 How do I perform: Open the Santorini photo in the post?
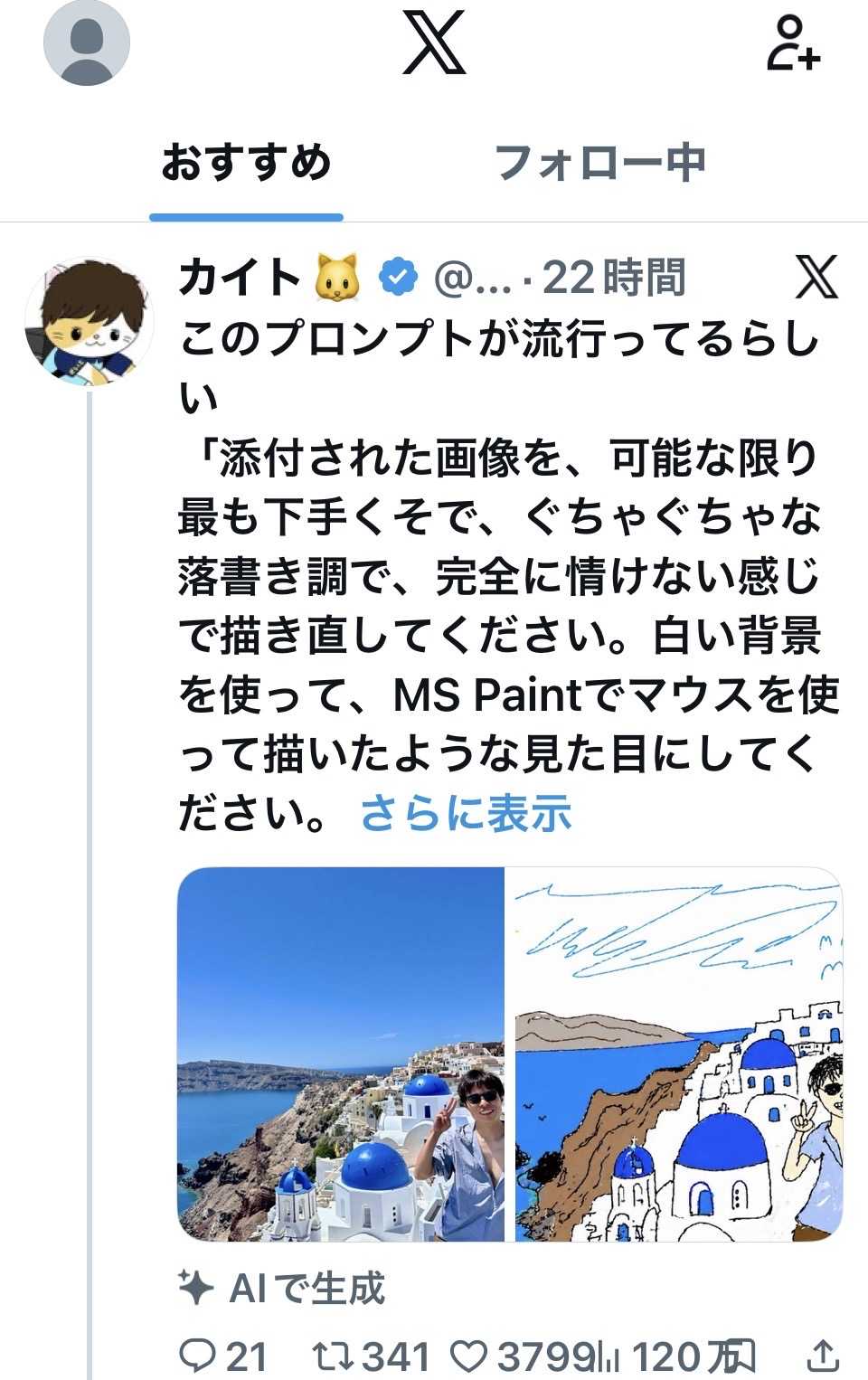coord(340,1054)
